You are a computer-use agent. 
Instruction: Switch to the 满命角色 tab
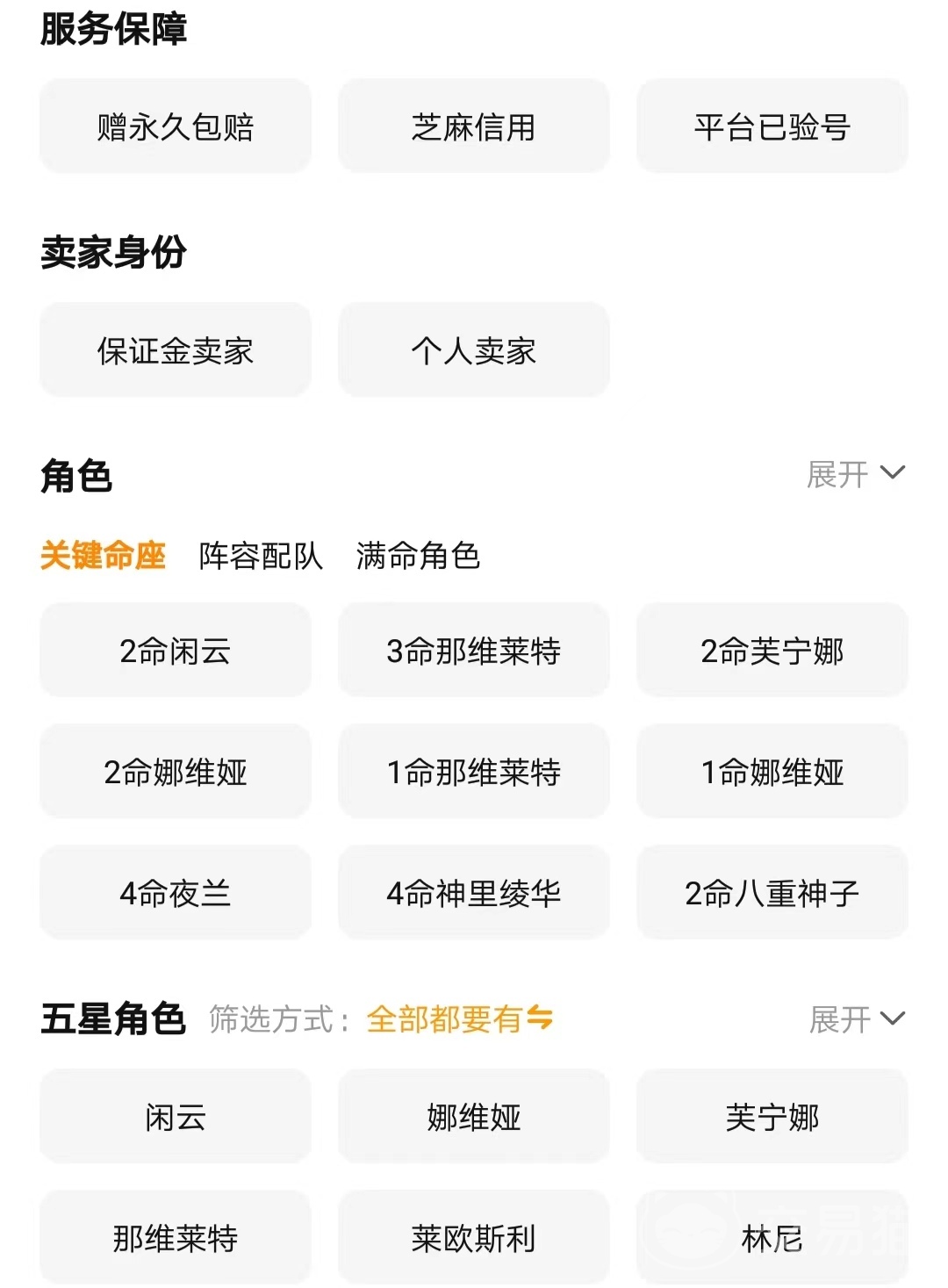418,556
